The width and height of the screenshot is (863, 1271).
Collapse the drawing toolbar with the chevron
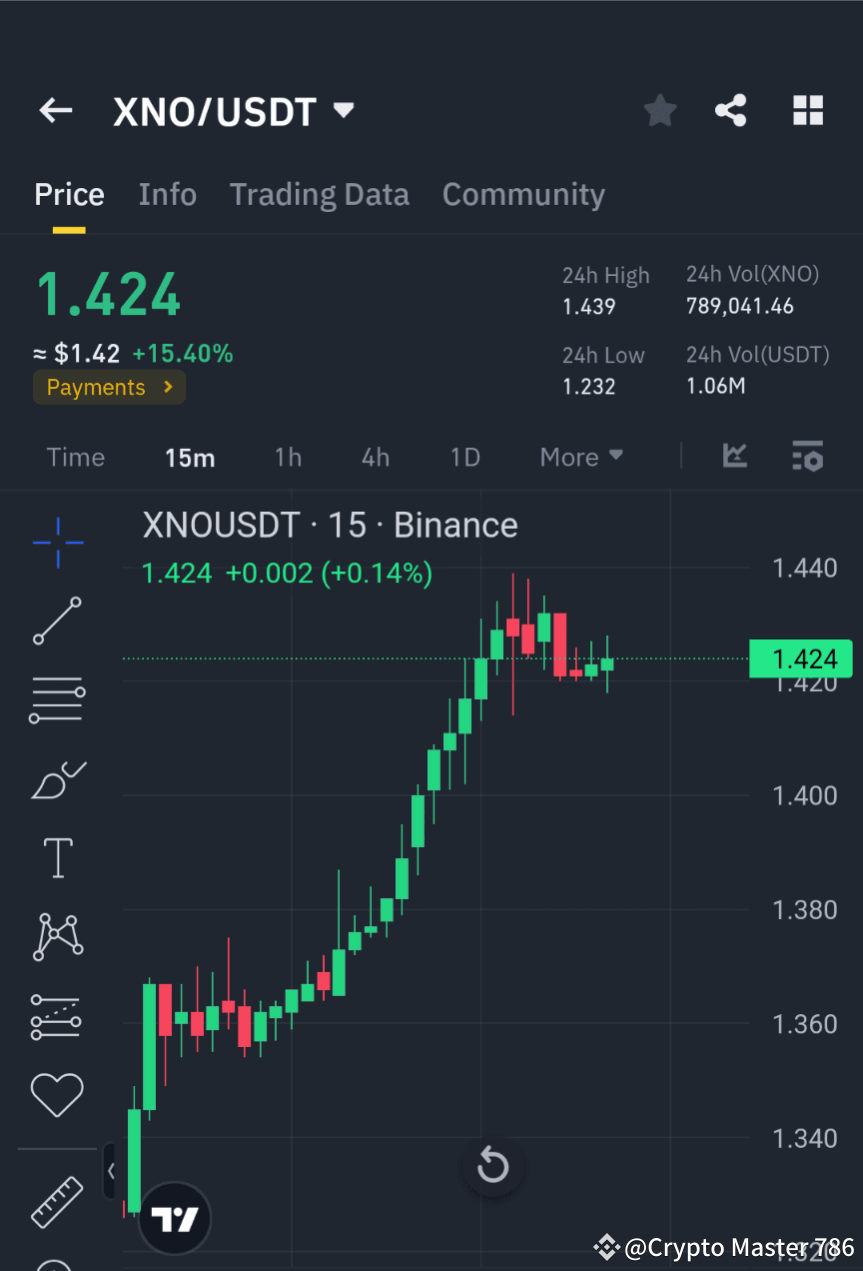(x=110, y=1170)
